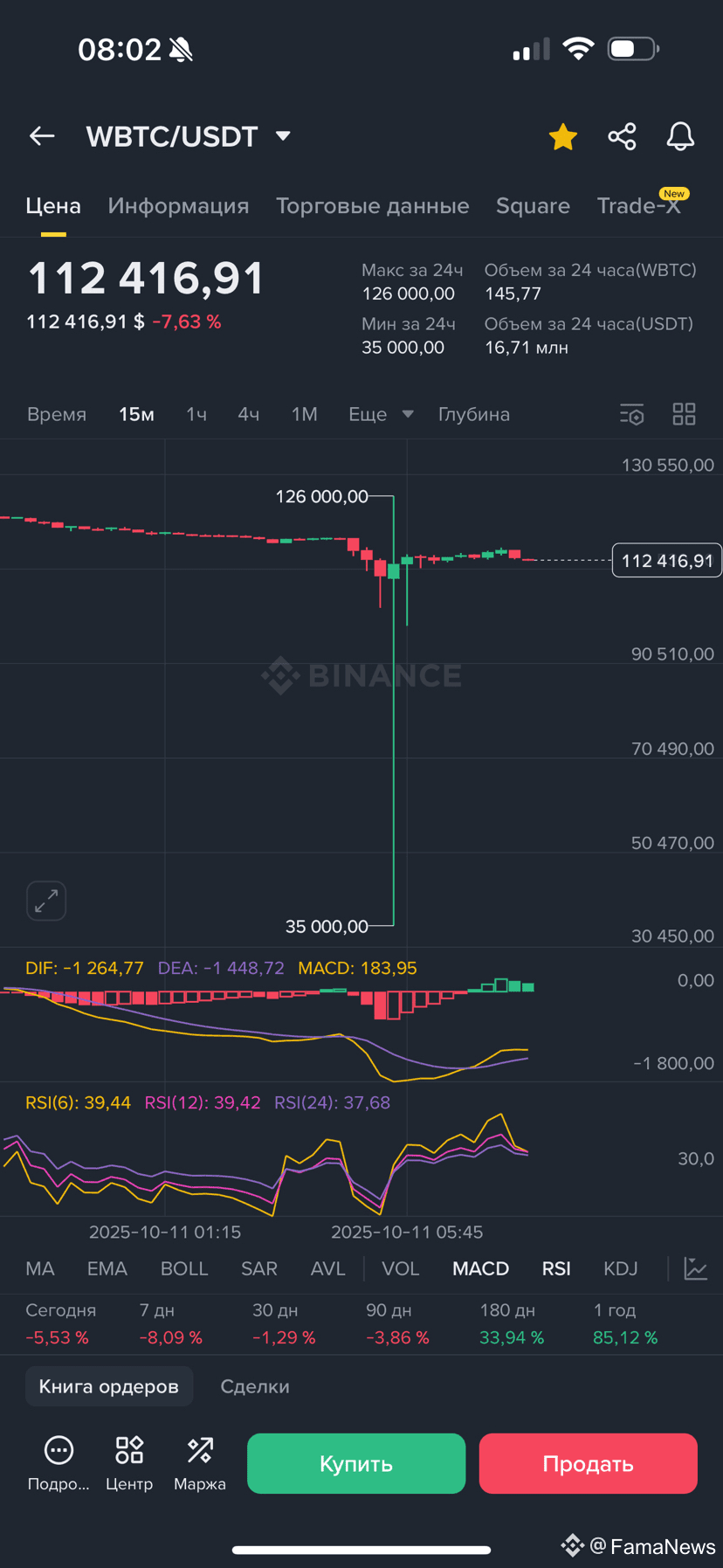
Task: Show the Глубина depth chart
Action: [x=474, y=414]
